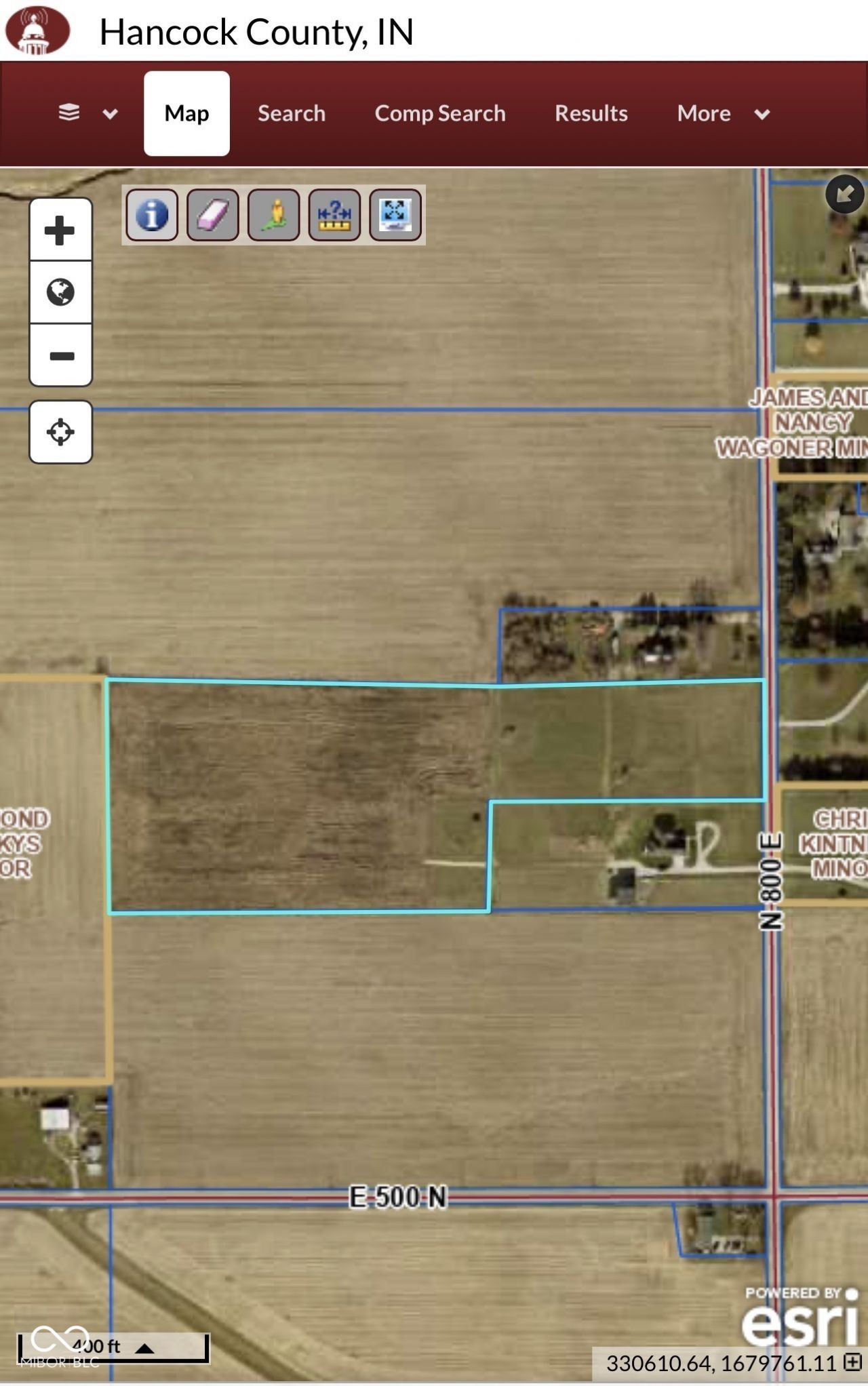The height and width of the screenshot is (1386, 868).
Task: Click the zoom out minus button
Action: [60, 355]
